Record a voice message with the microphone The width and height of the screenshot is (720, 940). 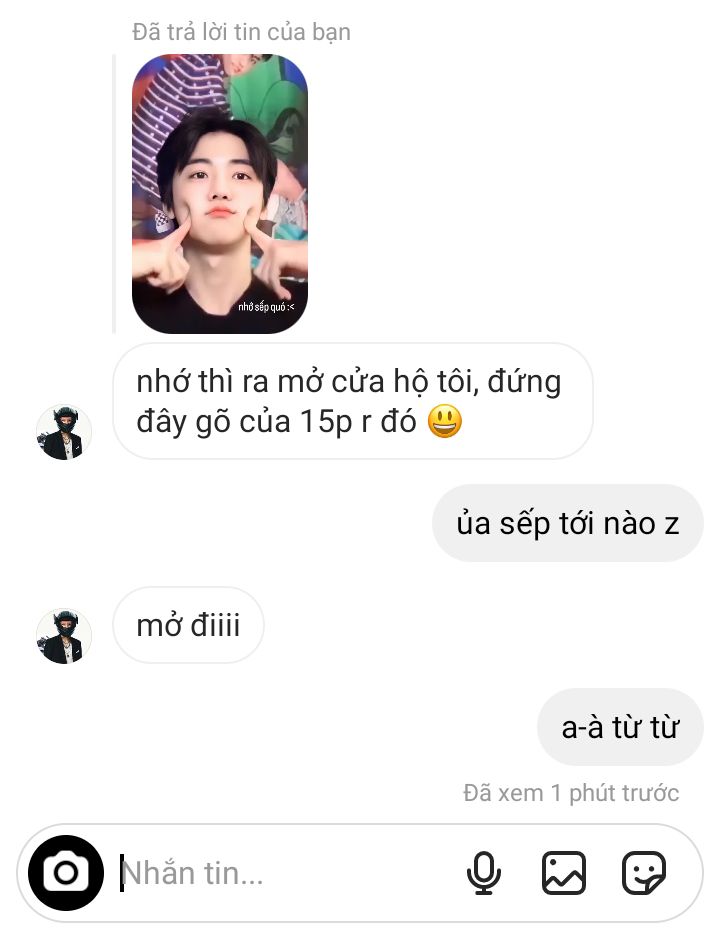coord(484,873)
